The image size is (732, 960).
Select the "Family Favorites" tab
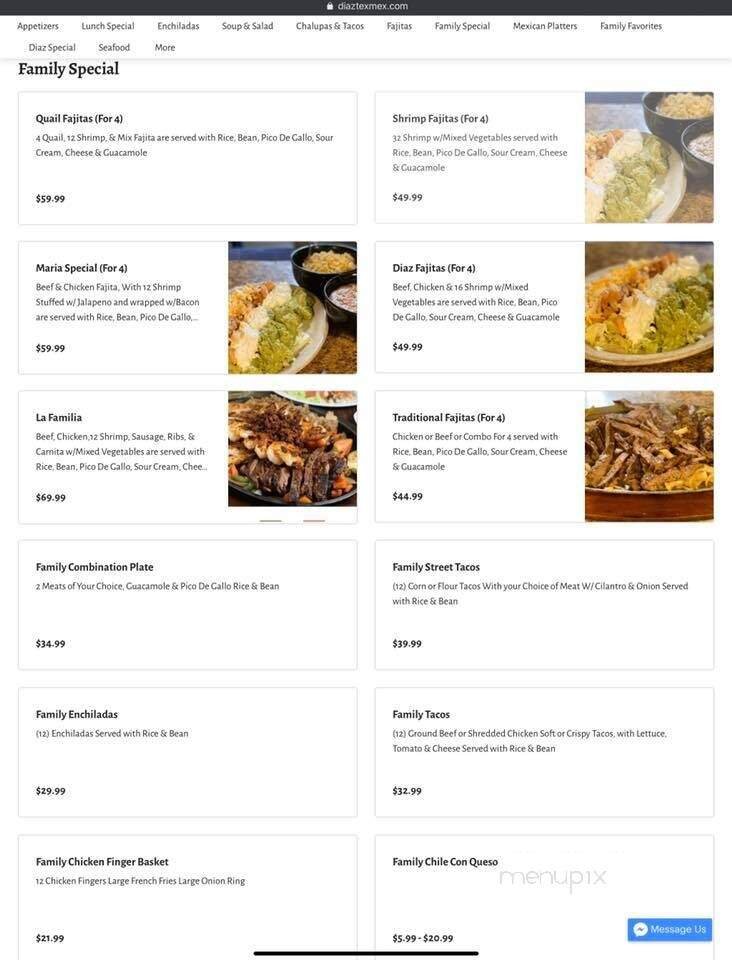tap(630, 25)
